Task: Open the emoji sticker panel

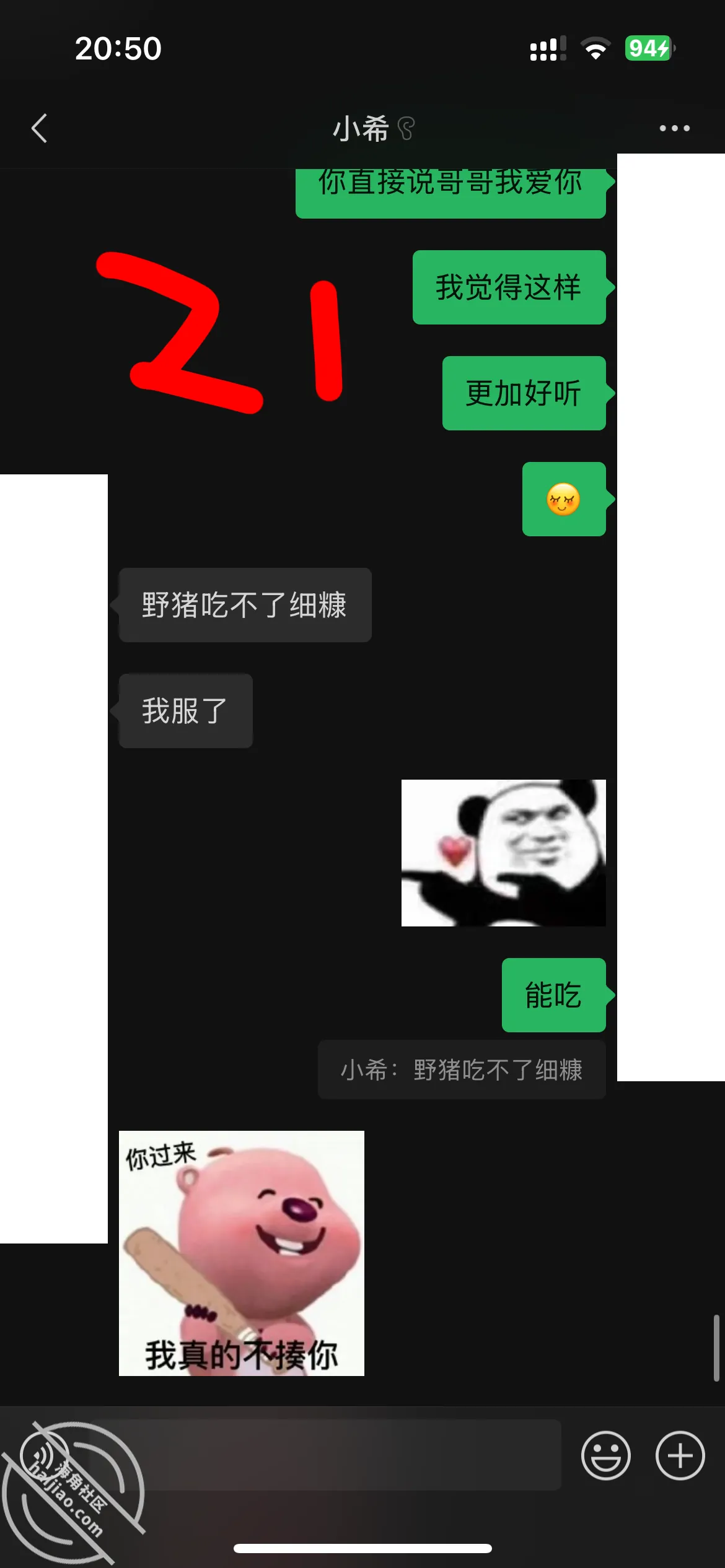Action: coord(605,1455)
